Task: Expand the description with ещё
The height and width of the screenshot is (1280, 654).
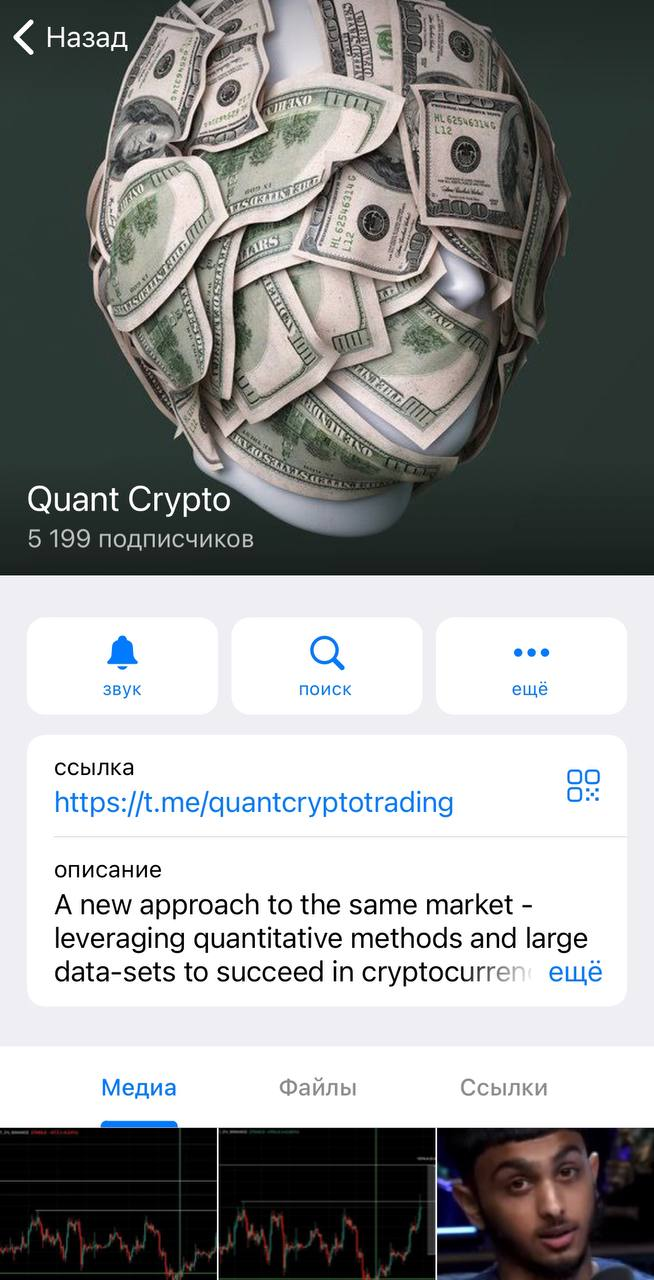Action: (x=576, y=972)
